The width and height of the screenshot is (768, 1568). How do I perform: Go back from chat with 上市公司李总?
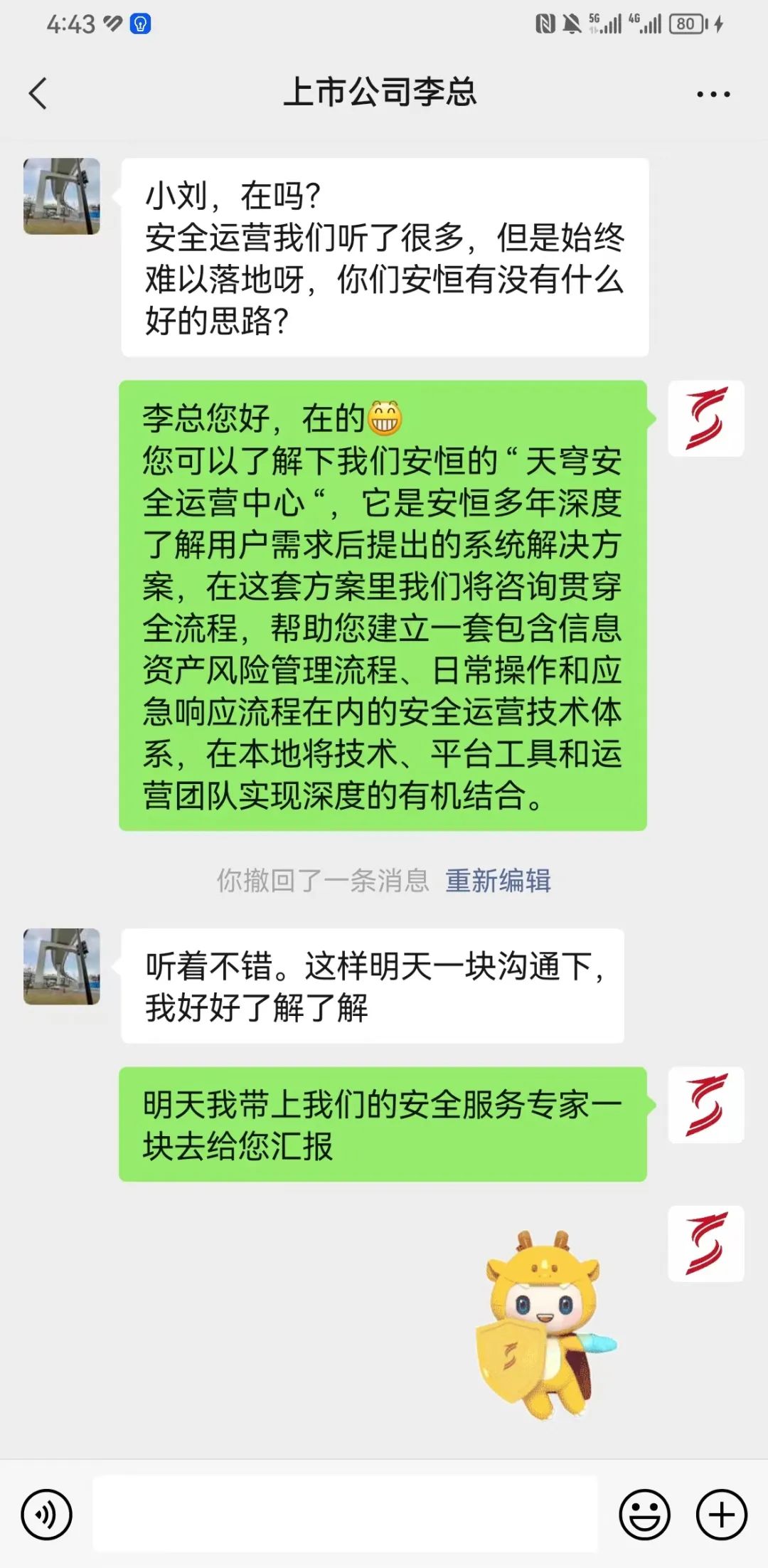pyautogui.click(x=38, y=94)
